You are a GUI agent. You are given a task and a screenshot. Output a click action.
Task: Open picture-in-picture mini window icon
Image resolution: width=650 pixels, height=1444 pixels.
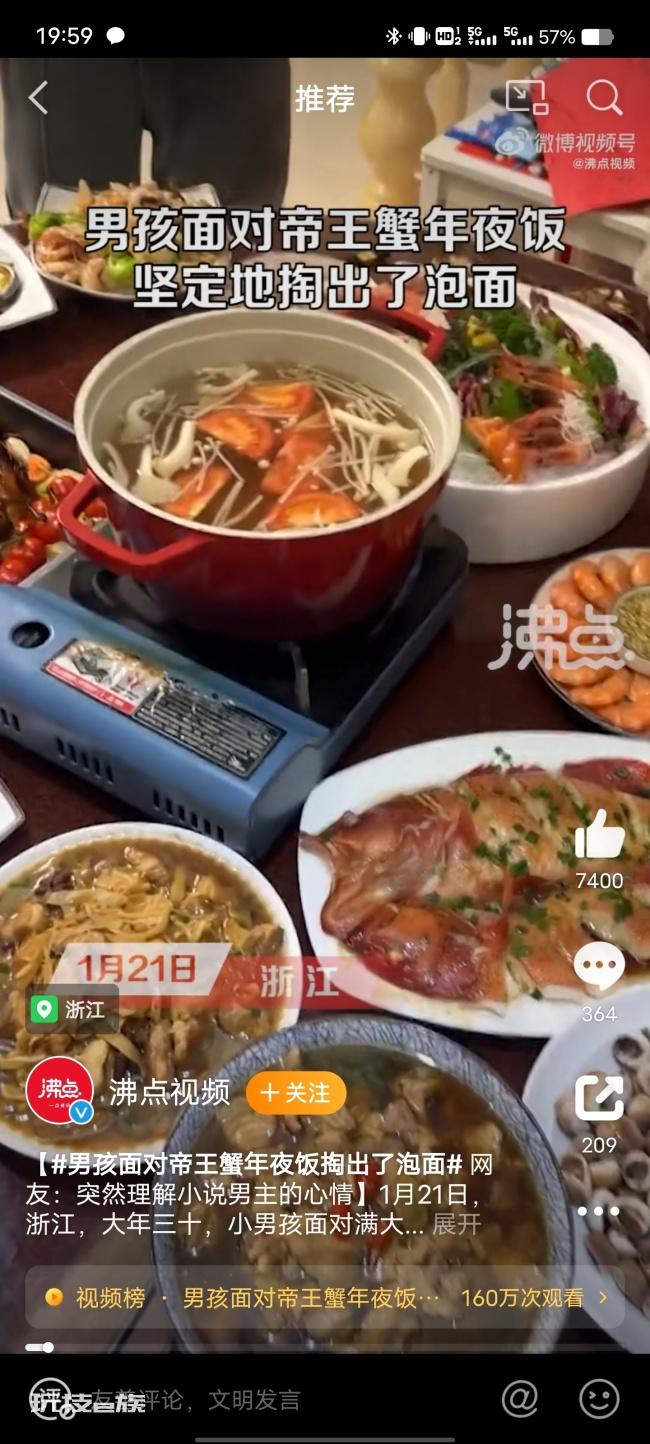(x=525, y=97)
